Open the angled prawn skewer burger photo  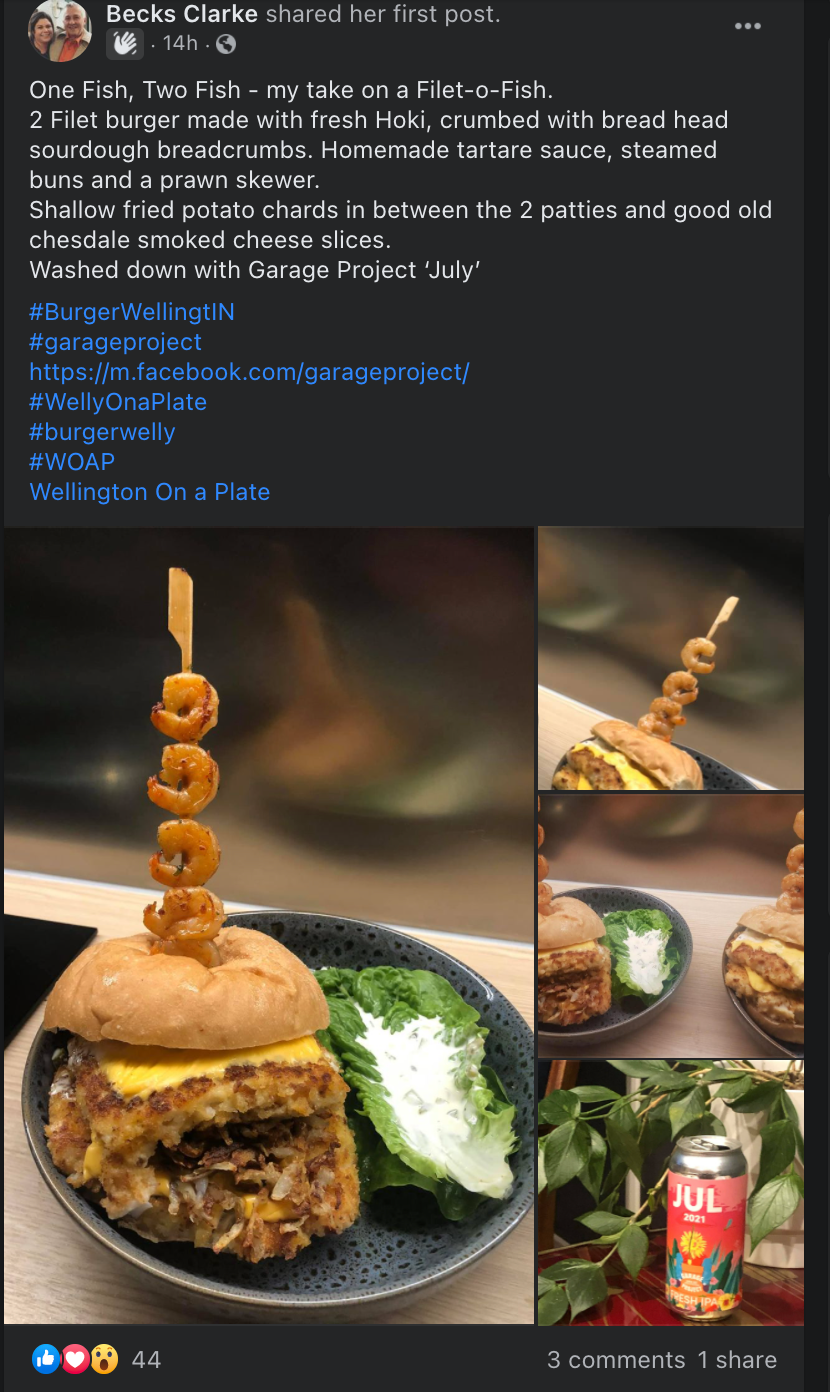point(670,659)
